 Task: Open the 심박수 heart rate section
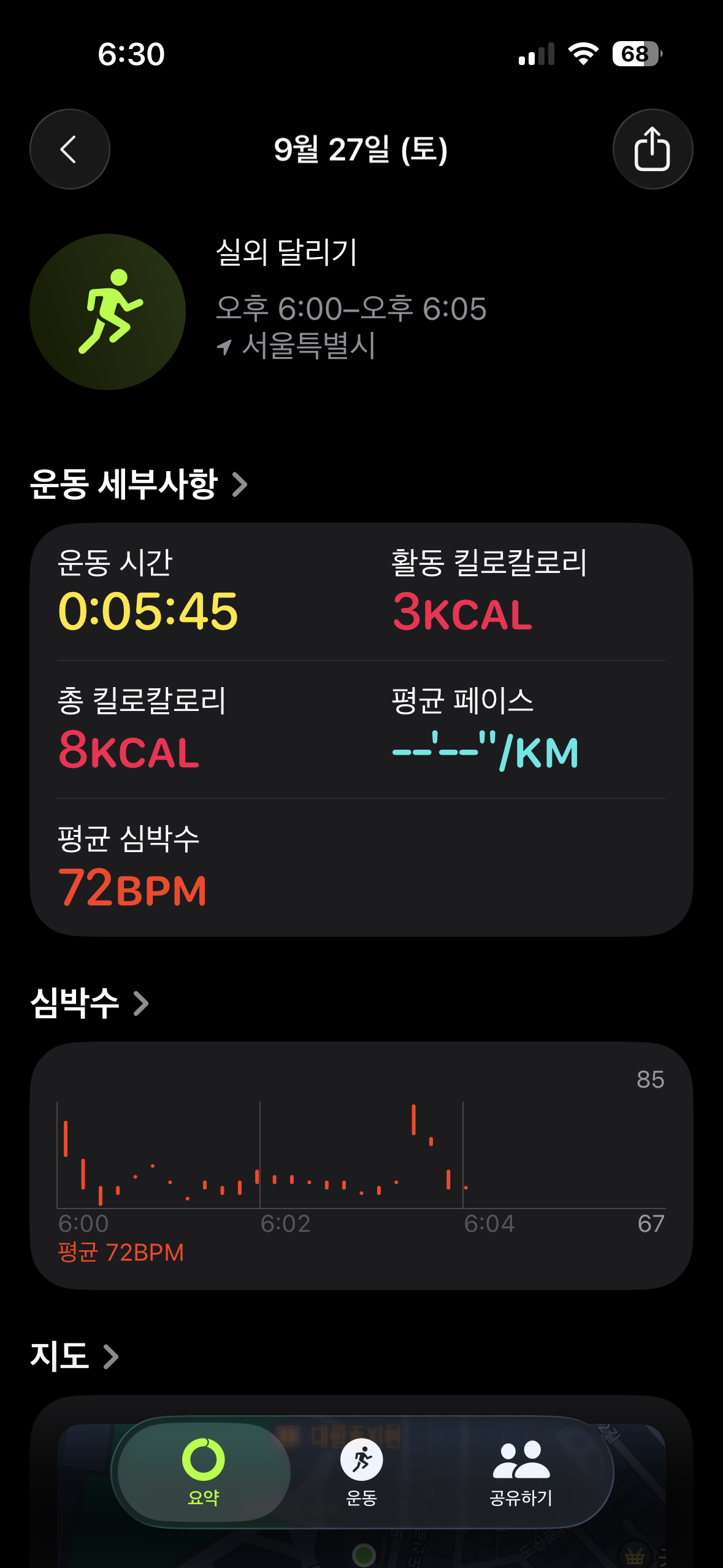tap(90, 1004)
